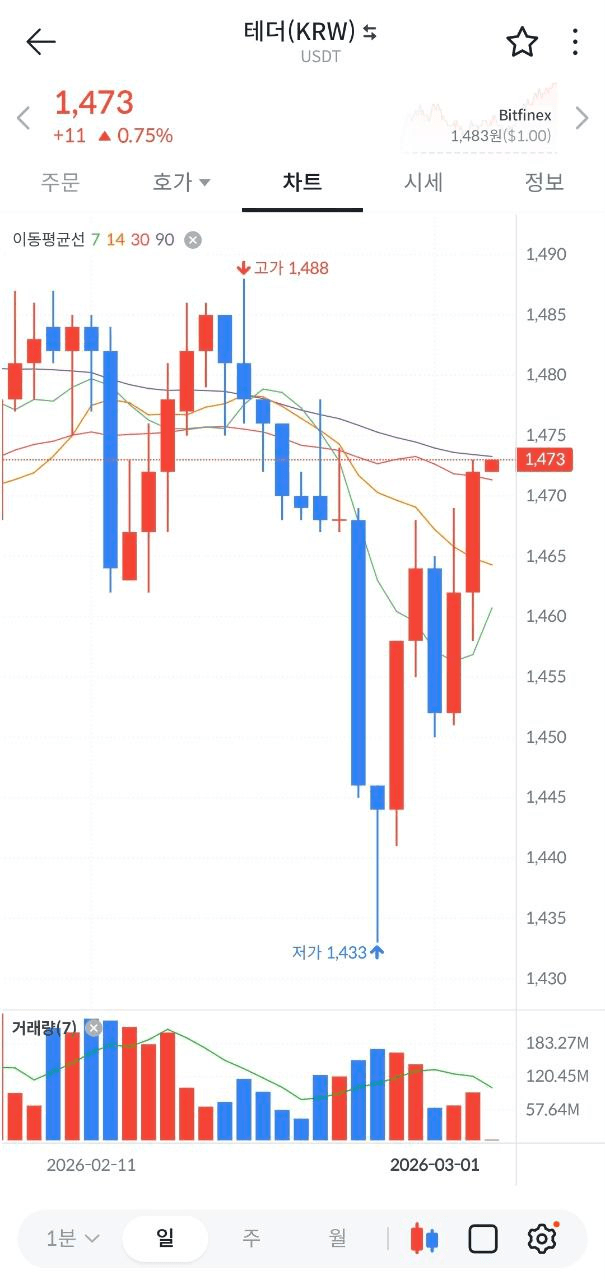
Task: Open the three-dot overflow menu
Action: pos(575,42)
